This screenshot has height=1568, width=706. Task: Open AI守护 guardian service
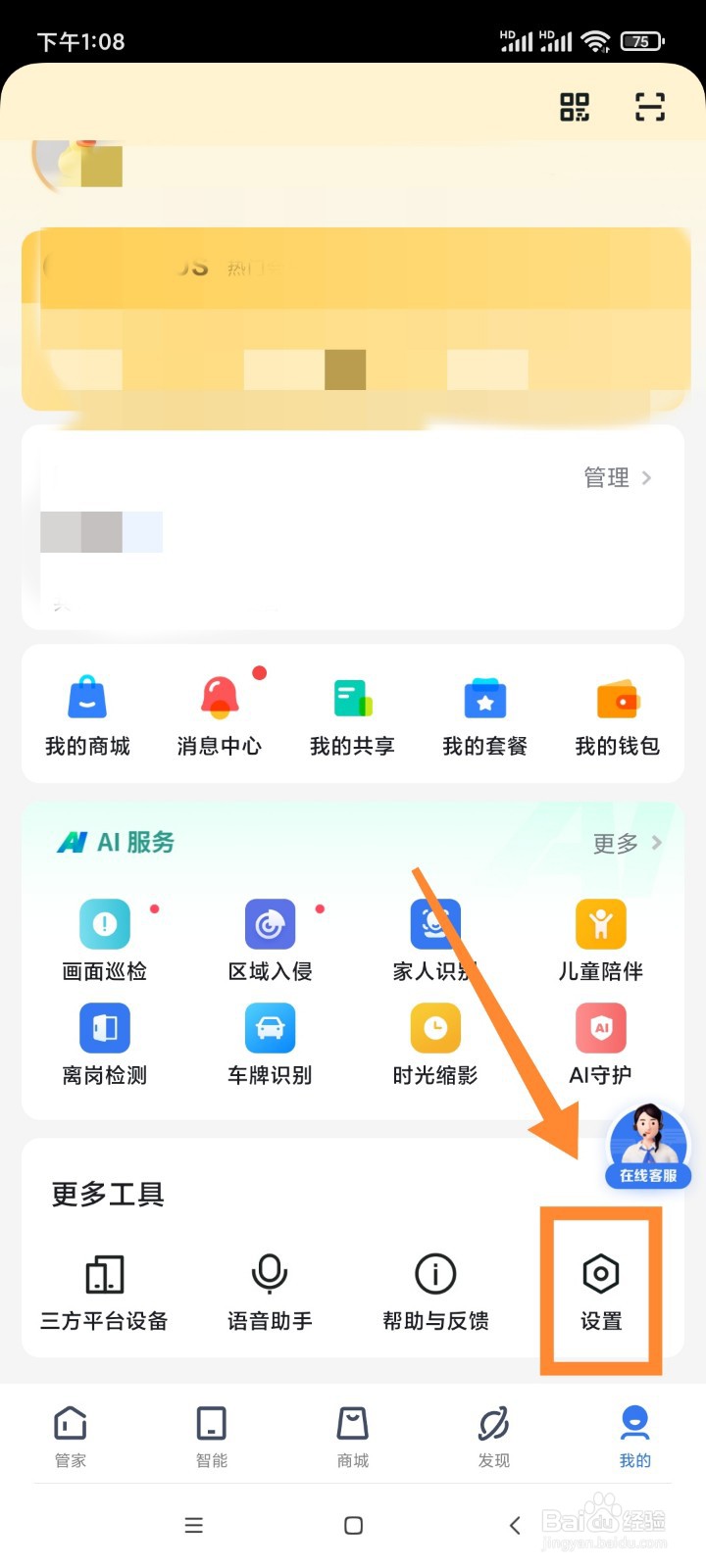[600, 1044]
